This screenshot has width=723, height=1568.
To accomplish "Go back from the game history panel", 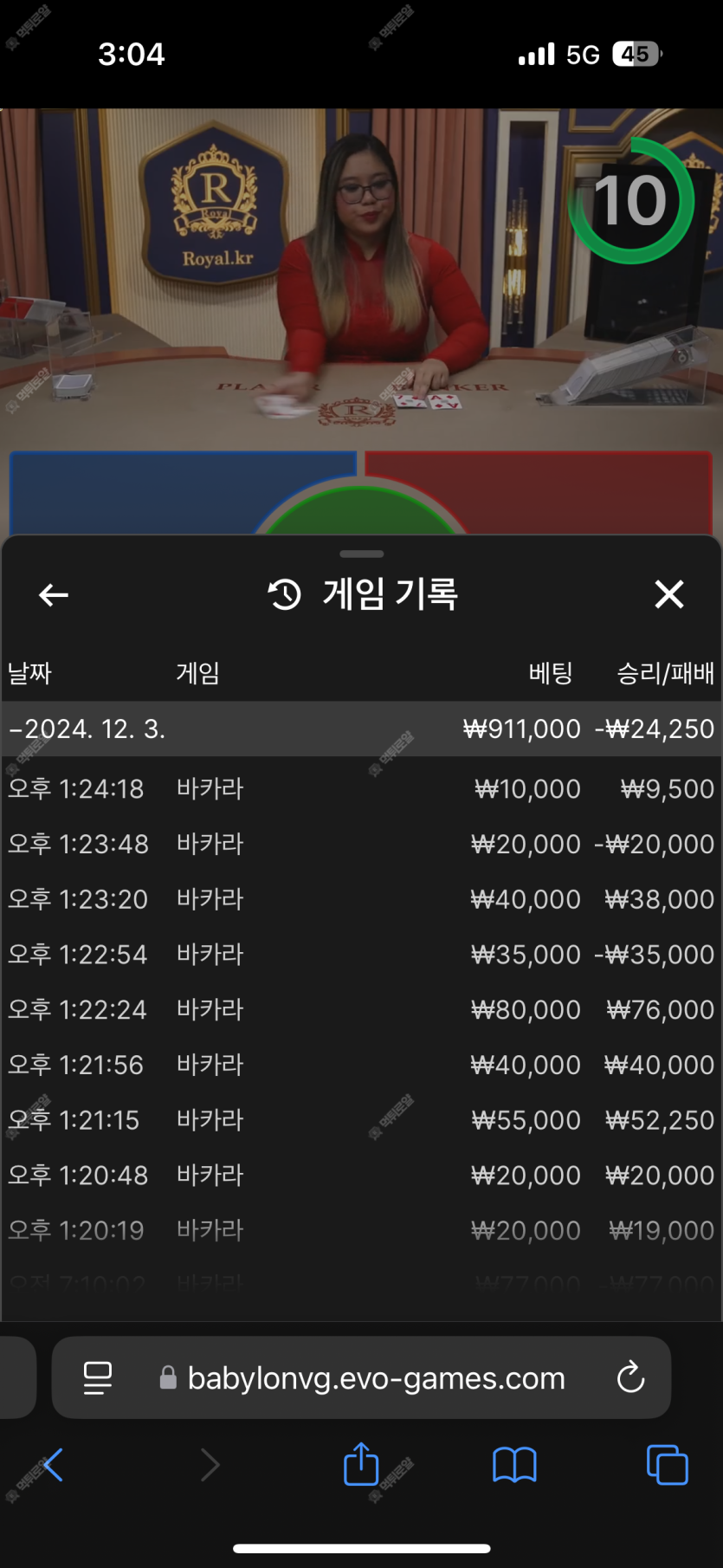I will click(54, 595).
